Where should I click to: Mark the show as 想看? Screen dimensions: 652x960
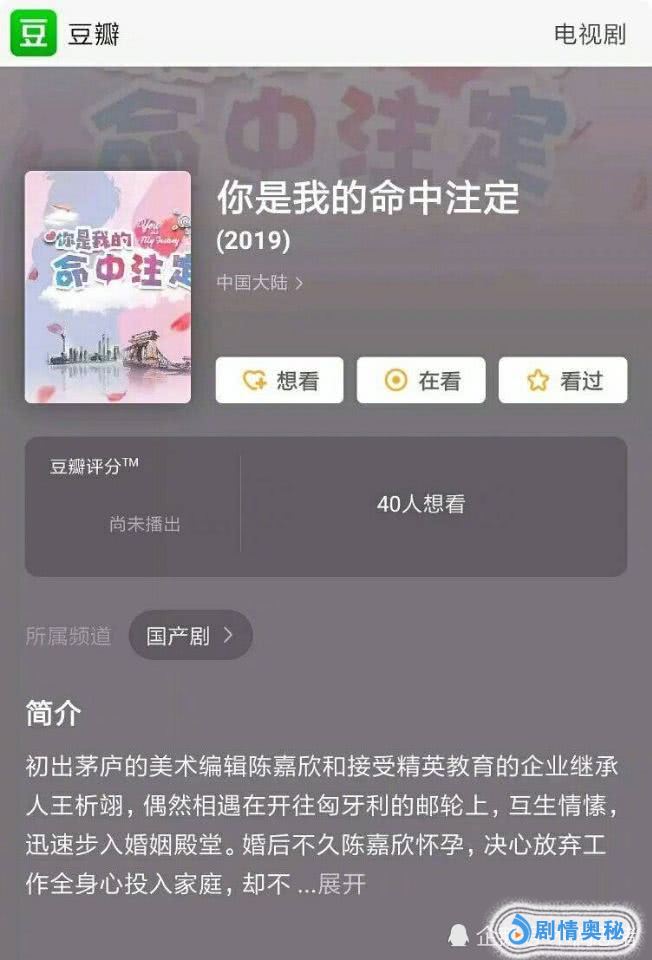tap(280, 380)
